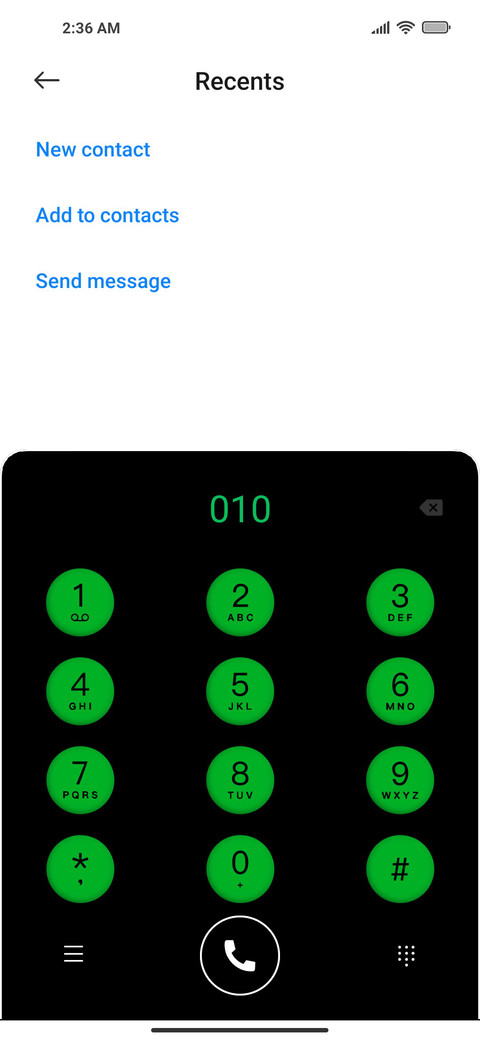Enter digit 2 on keypad

(x=240, y=602)
